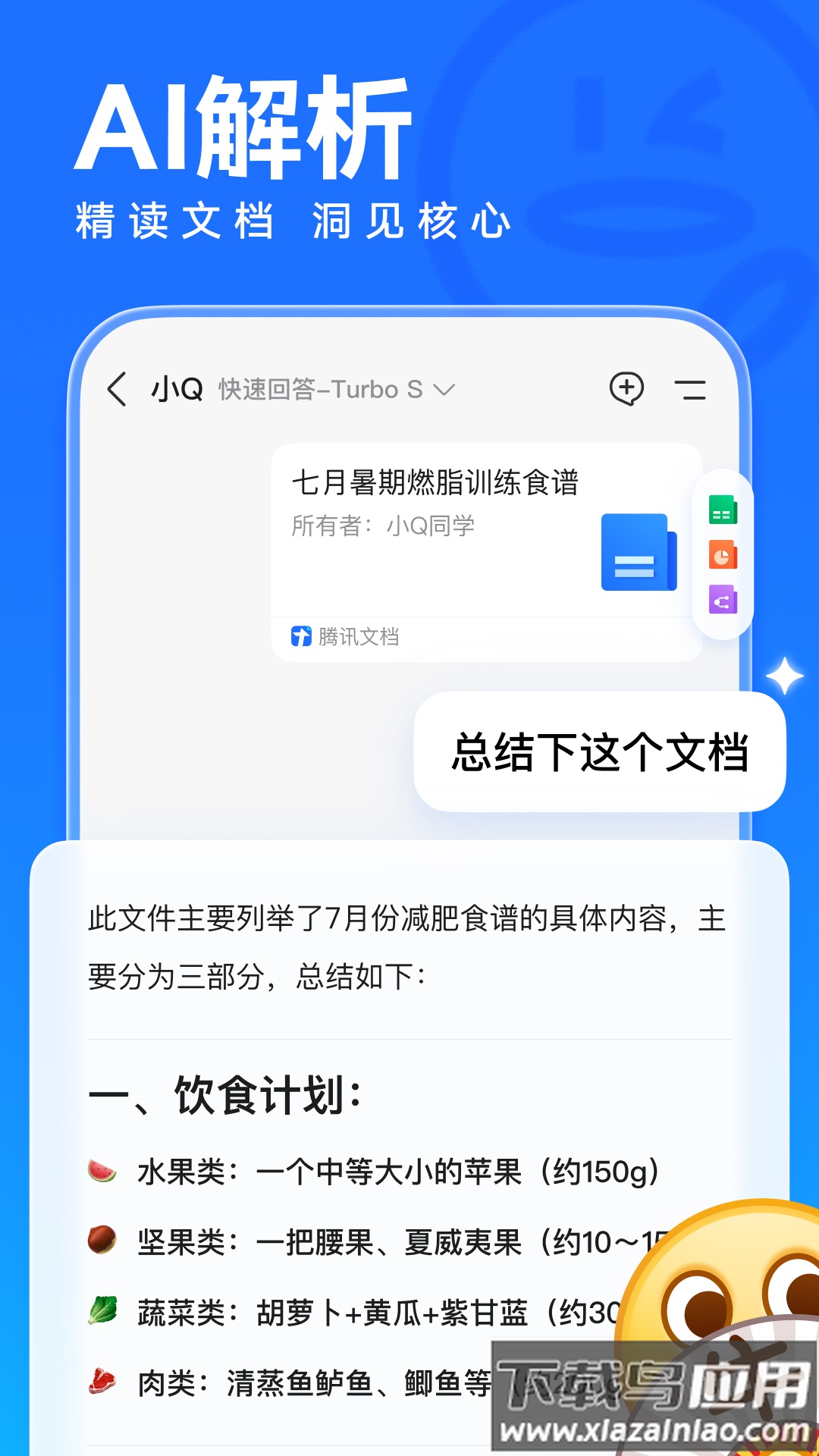This screenshot has height=1456, width=819.
Task: Tap the back arrow to exit chat
Action: coord(115,390)
